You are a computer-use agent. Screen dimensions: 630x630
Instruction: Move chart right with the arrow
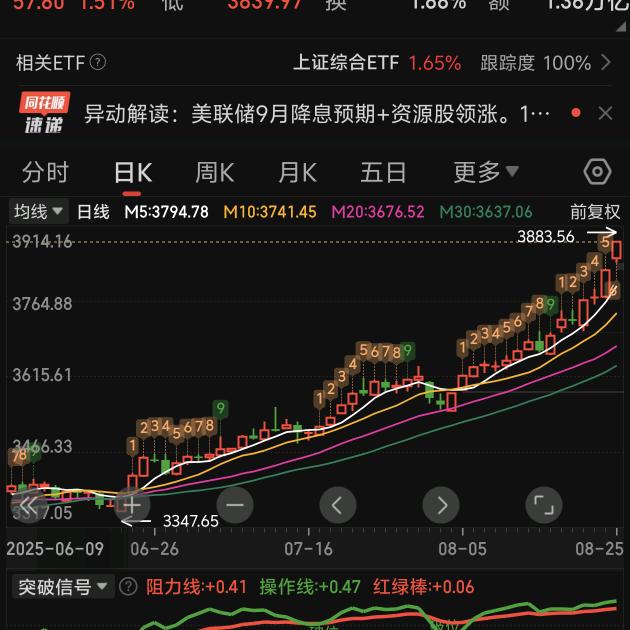pos(441,504)
